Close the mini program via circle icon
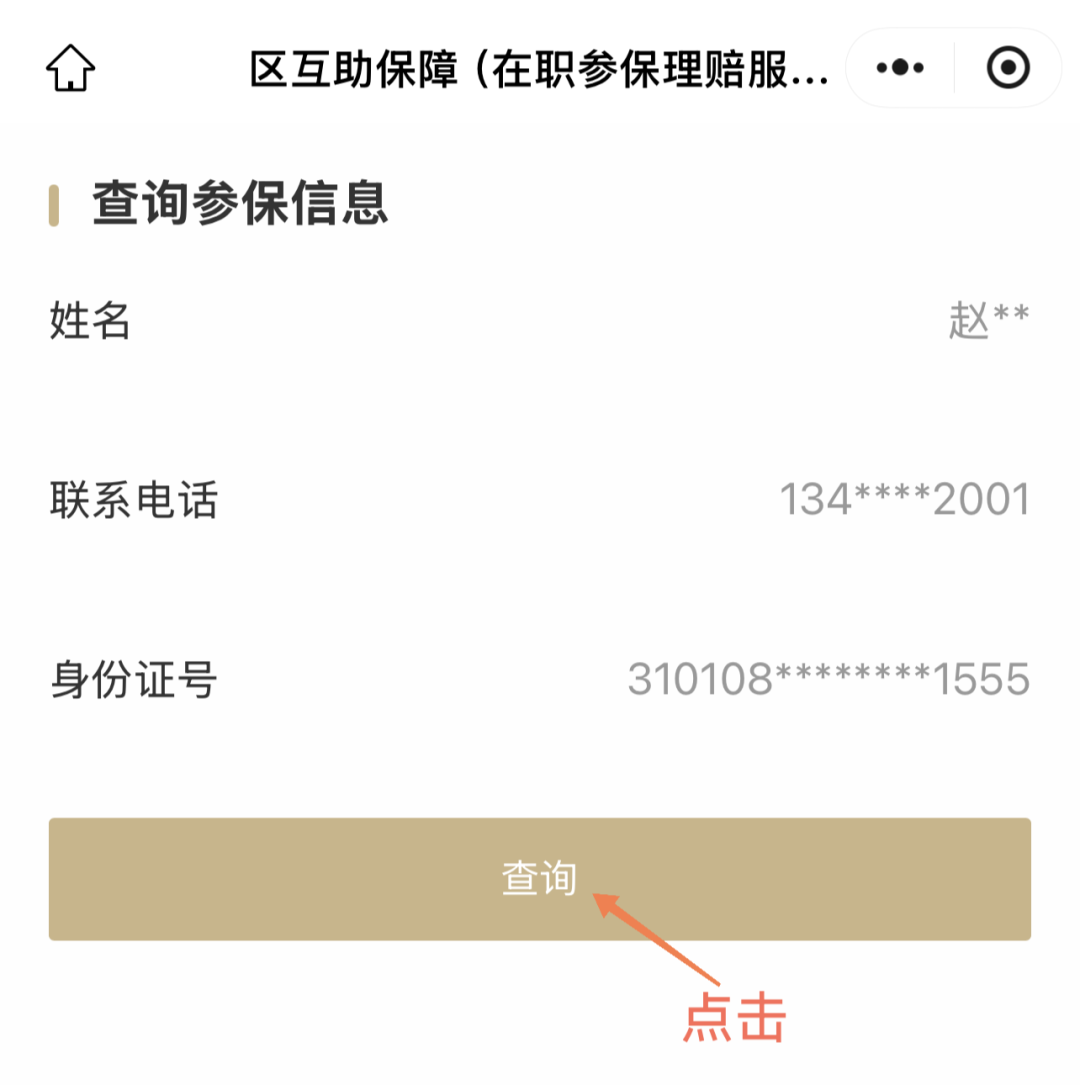Screen dimensions: 1080x1085 tap(1007, 68)
